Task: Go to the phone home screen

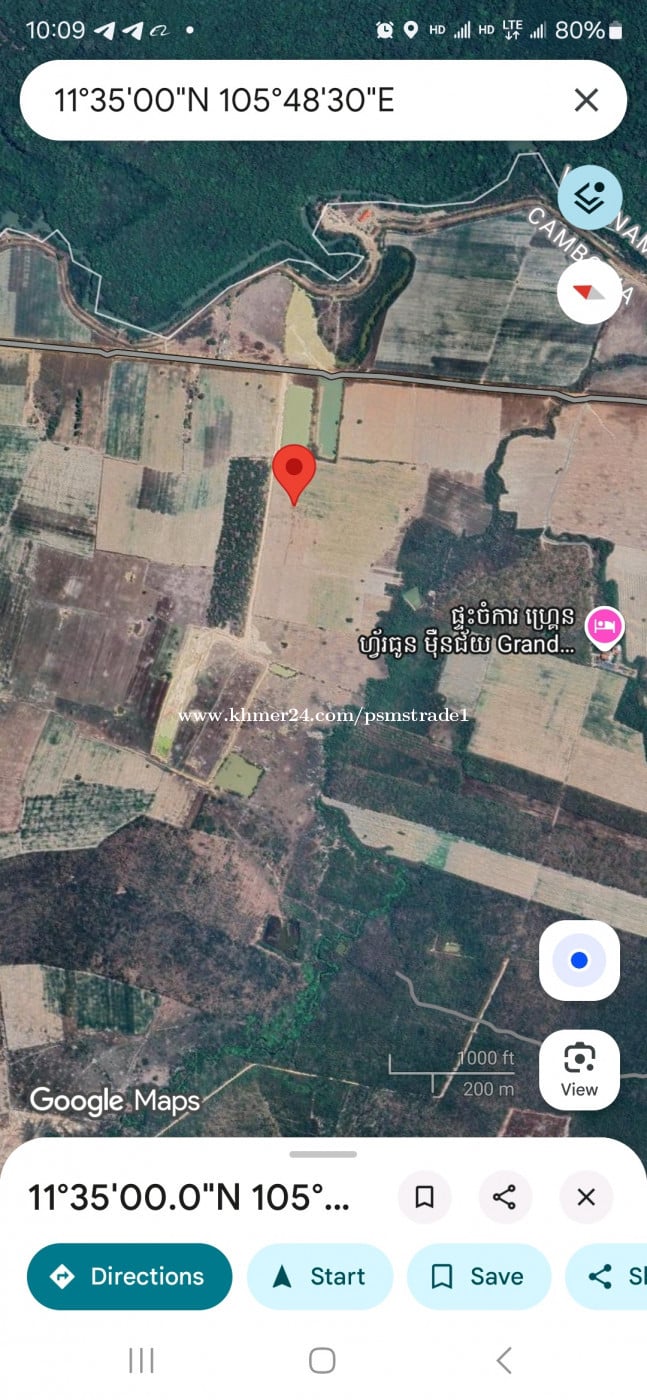Action: pos(322,1360)
